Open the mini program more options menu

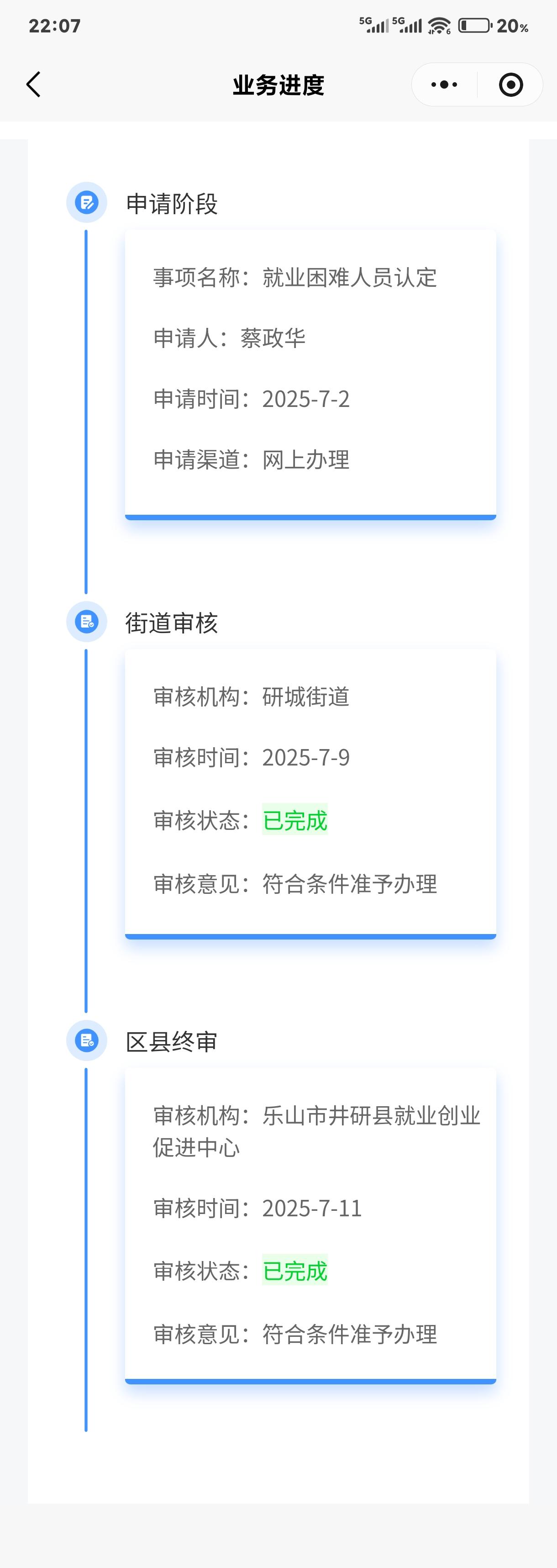tap(444, 84)
